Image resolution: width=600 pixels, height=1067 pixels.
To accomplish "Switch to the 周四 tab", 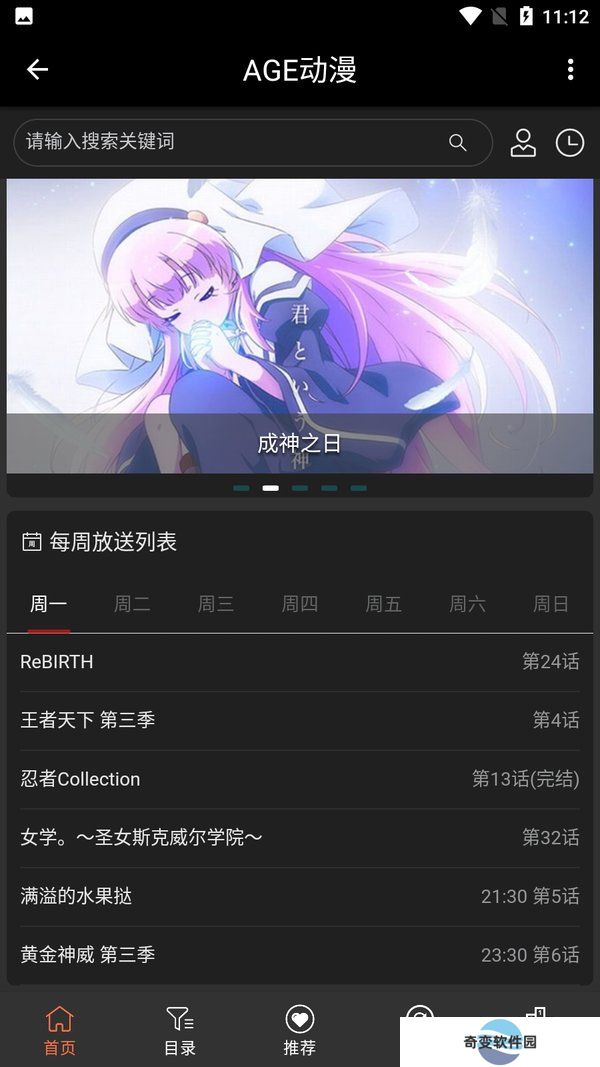I will pos(300,604).
